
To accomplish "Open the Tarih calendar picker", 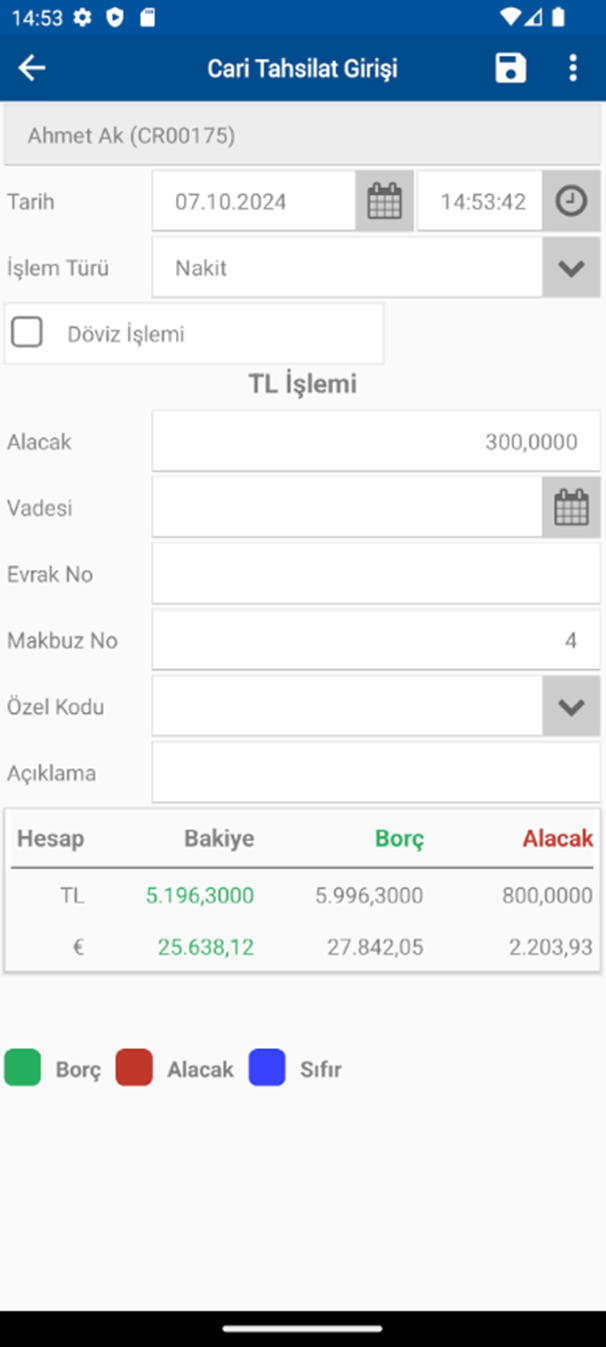I will 385,201.
